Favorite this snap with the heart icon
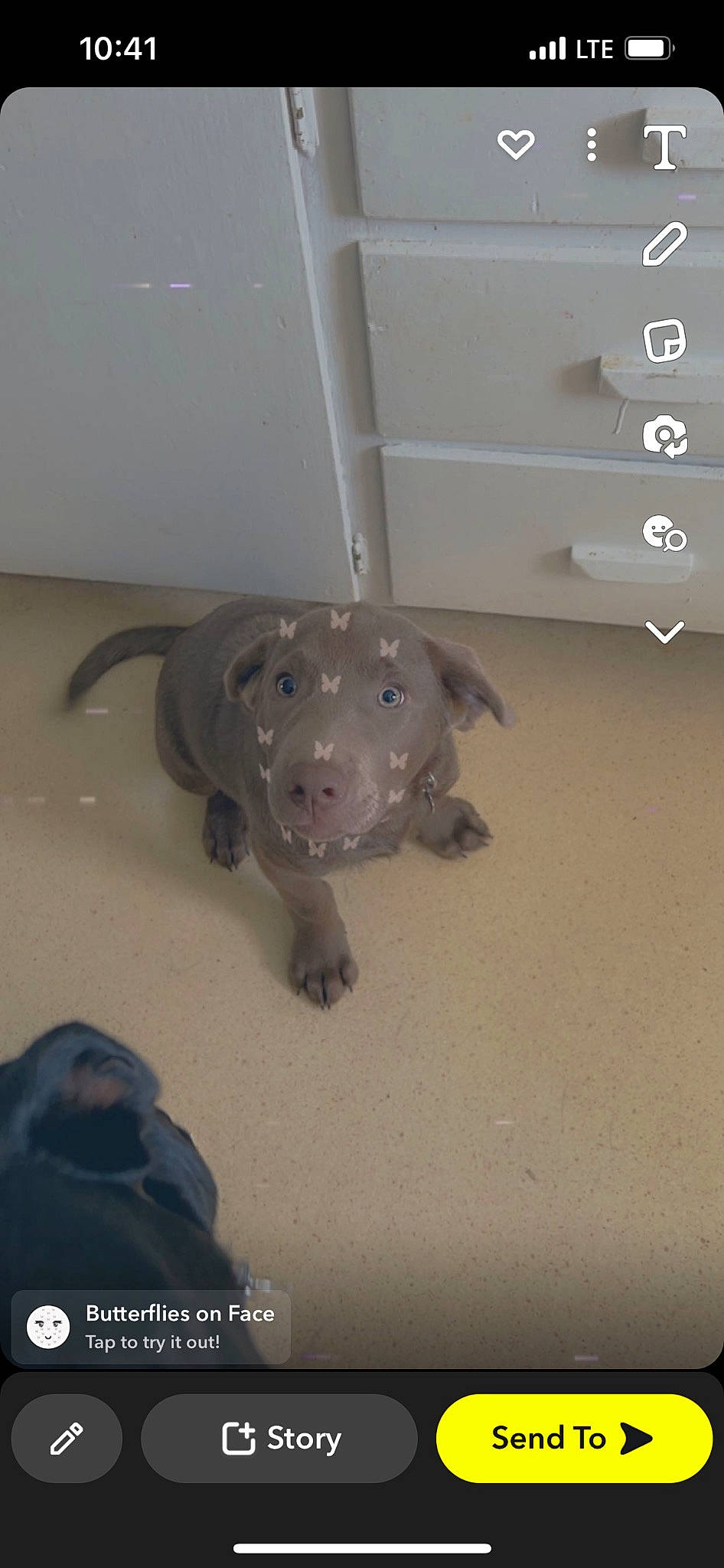The width and height of the screenshot is (724, 1568). tap(515, 145)
